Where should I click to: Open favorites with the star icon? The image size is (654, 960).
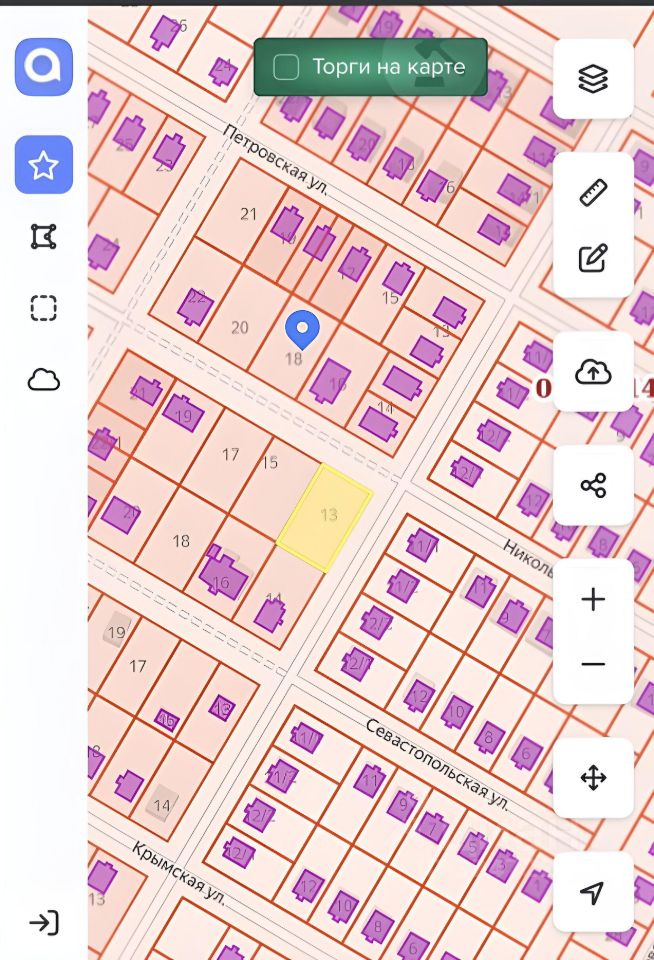tap(43, 165)
